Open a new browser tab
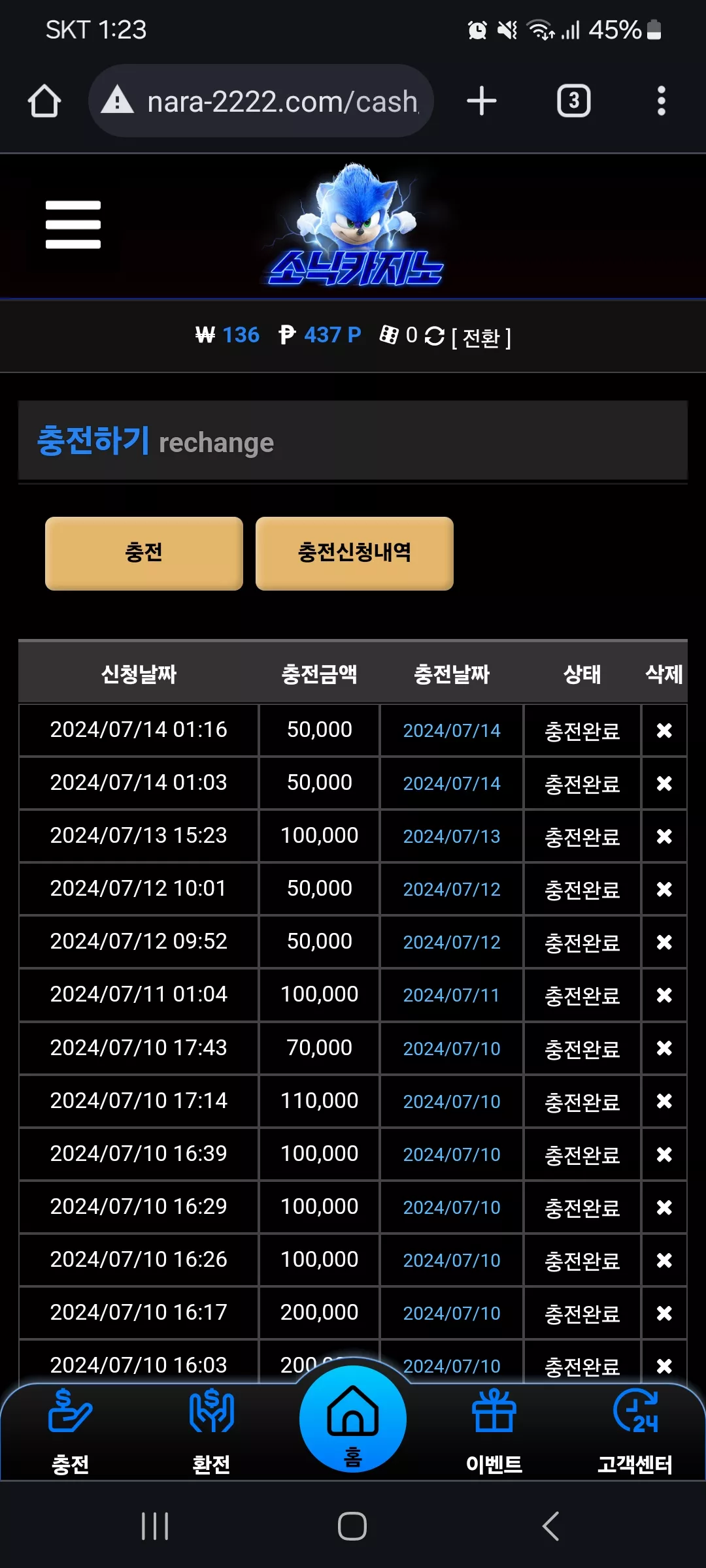 point(482,101)
